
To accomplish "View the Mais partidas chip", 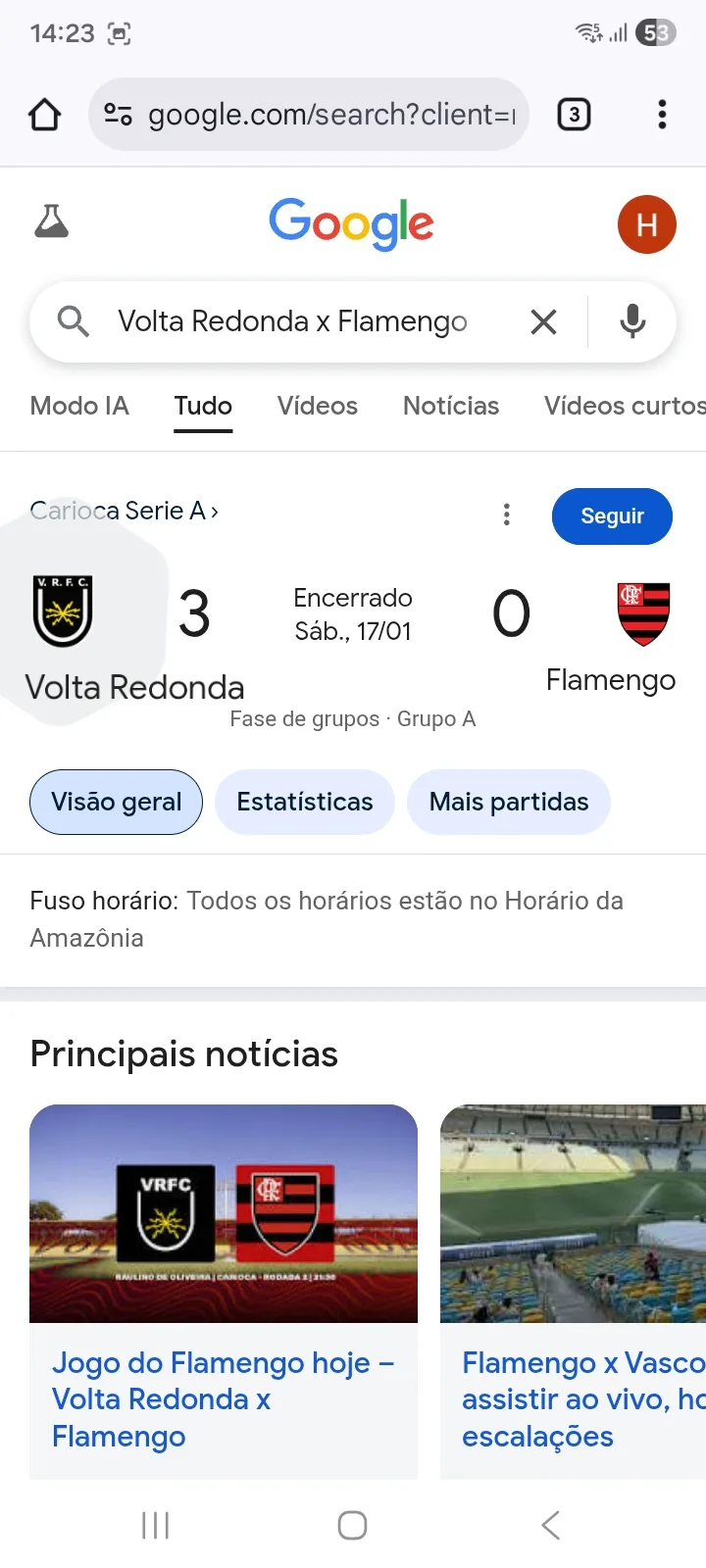I will click(x=508, y=802).
